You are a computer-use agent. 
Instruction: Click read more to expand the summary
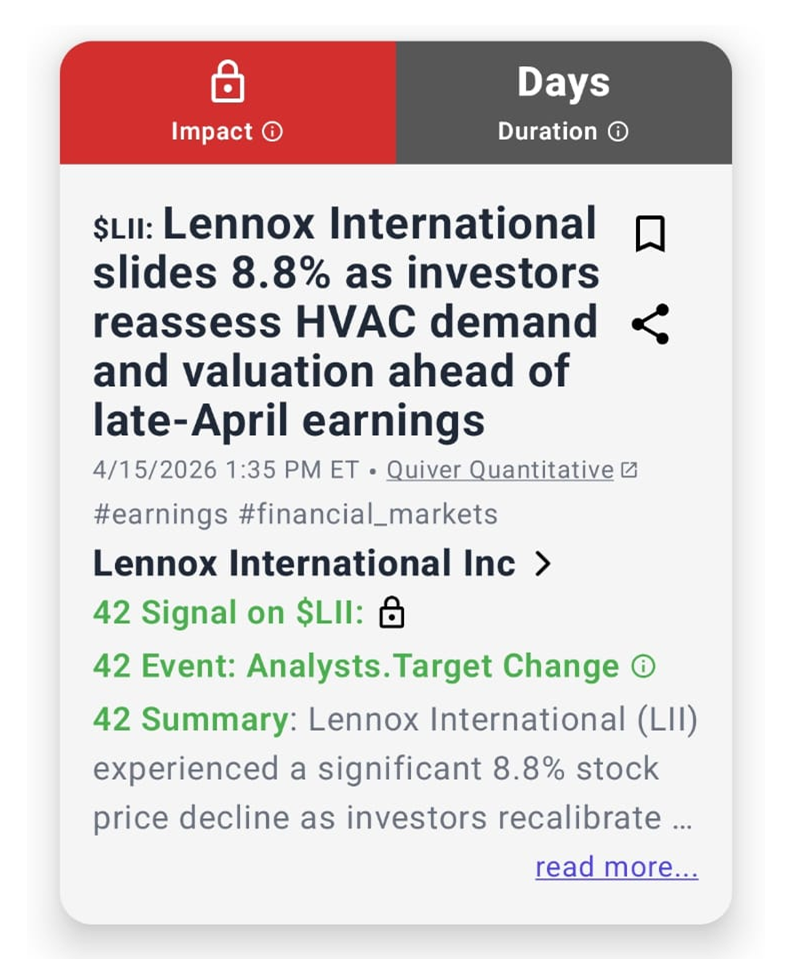616,867
